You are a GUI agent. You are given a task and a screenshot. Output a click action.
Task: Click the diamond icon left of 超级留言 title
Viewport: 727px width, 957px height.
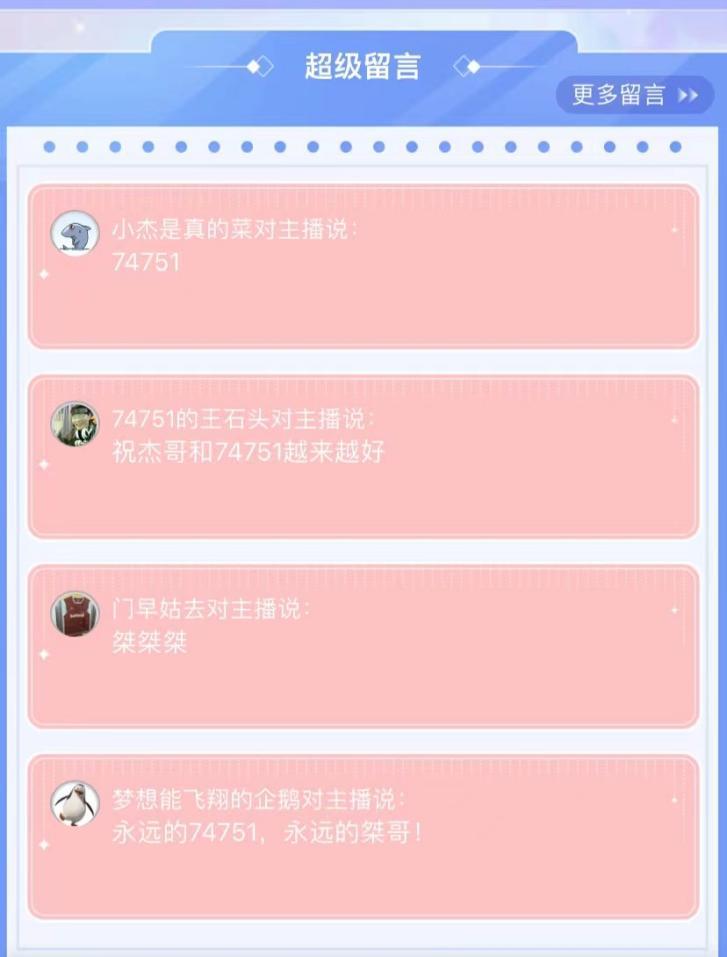click(x=257, y=65)
